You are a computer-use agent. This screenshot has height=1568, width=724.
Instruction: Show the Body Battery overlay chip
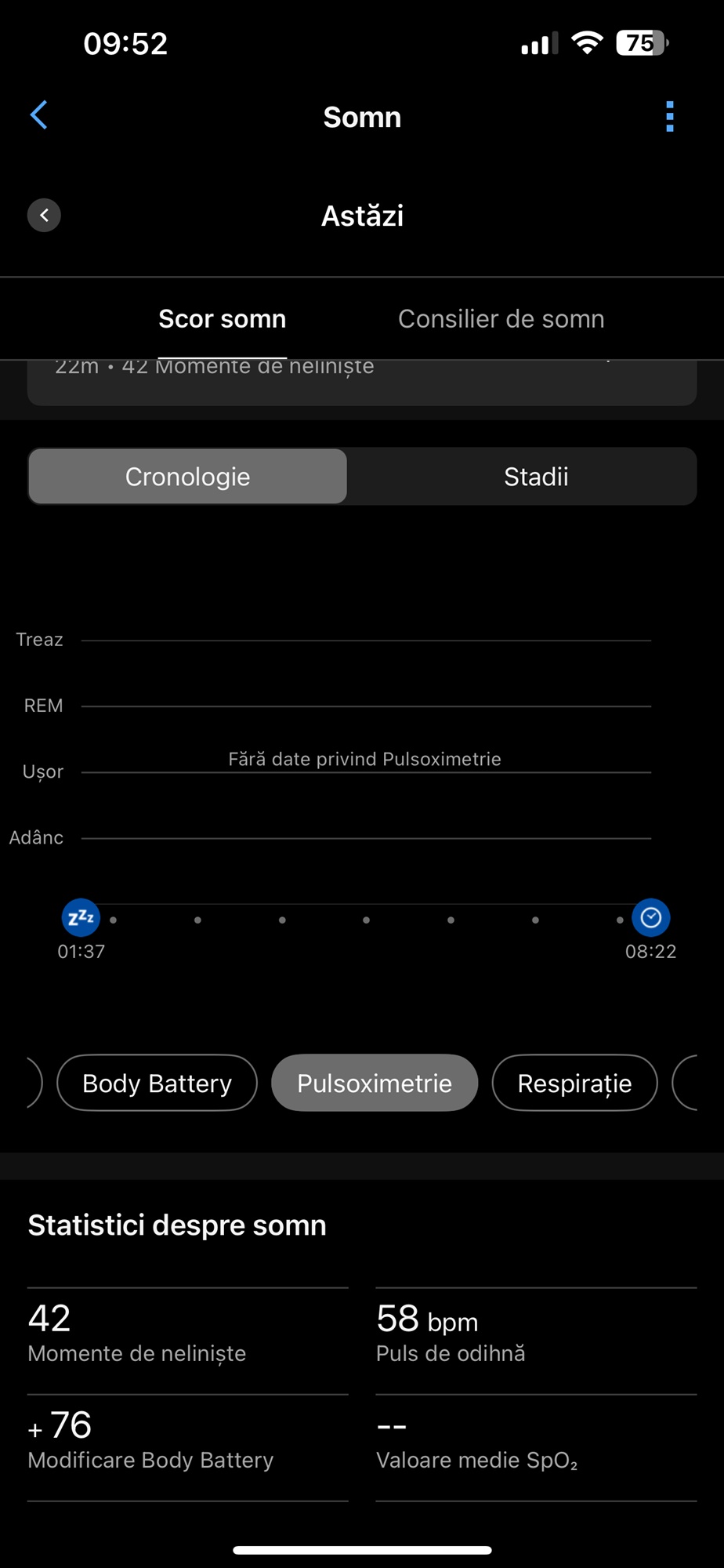(157, 1083)
